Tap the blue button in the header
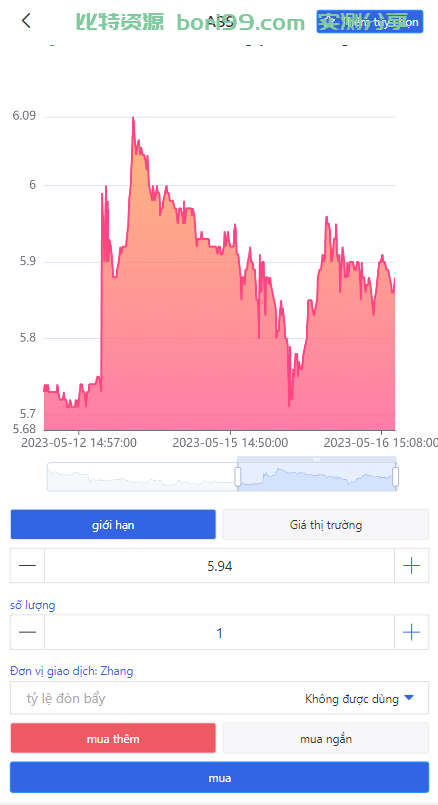 (x=370, y=22)
